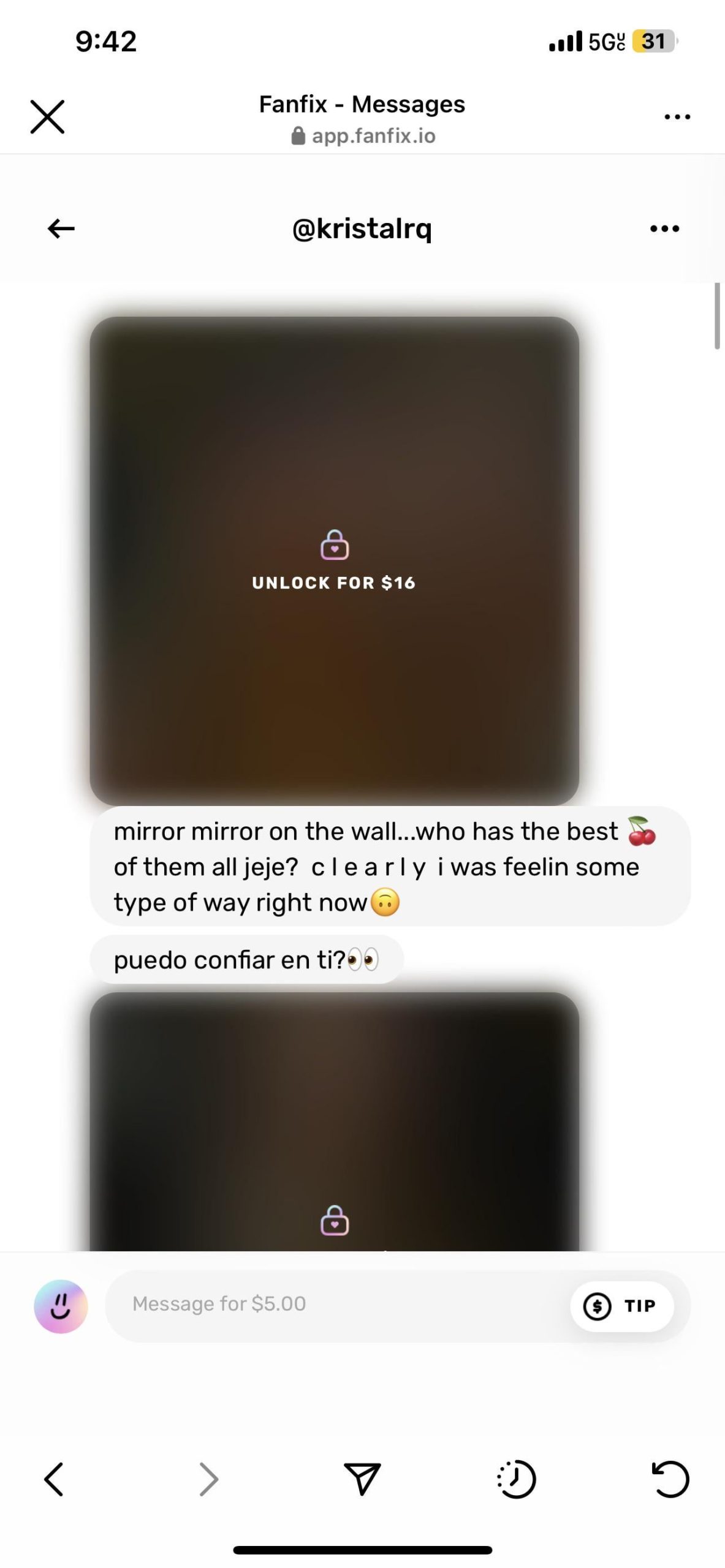Unlock the $16 locked media
The image size is (725, 1568).
point(334,560)
